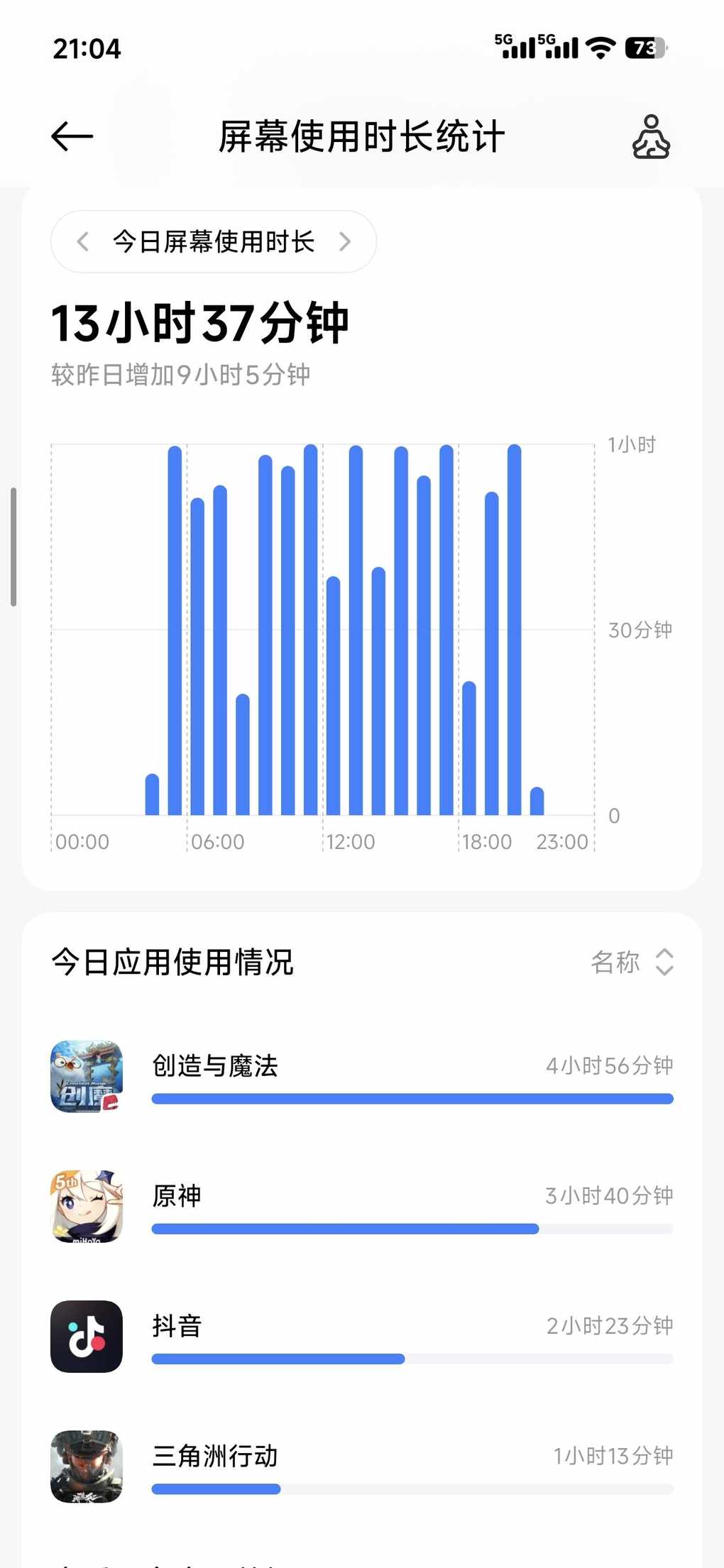Go back using the top-left arrow

point(72,136)
